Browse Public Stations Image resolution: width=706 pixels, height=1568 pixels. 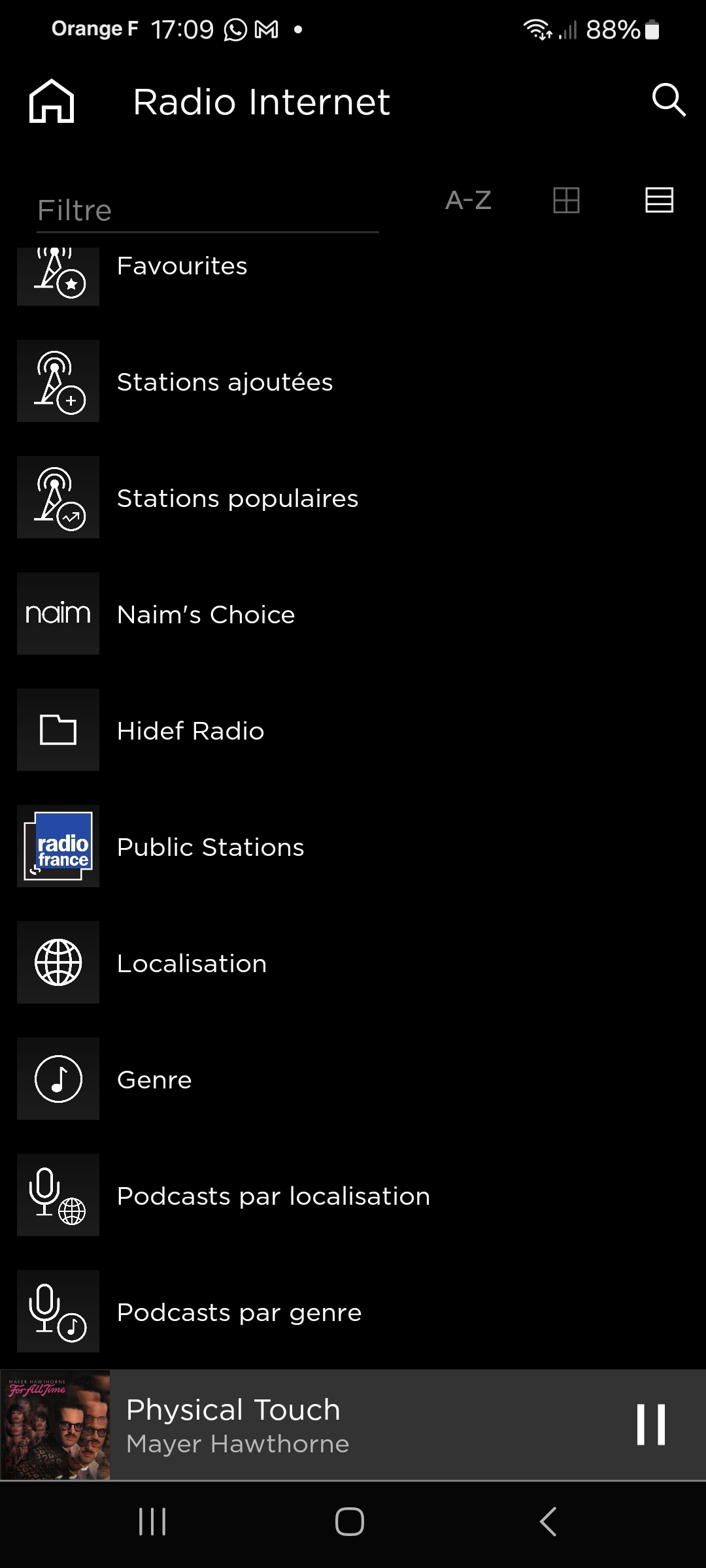pos(210,847)
